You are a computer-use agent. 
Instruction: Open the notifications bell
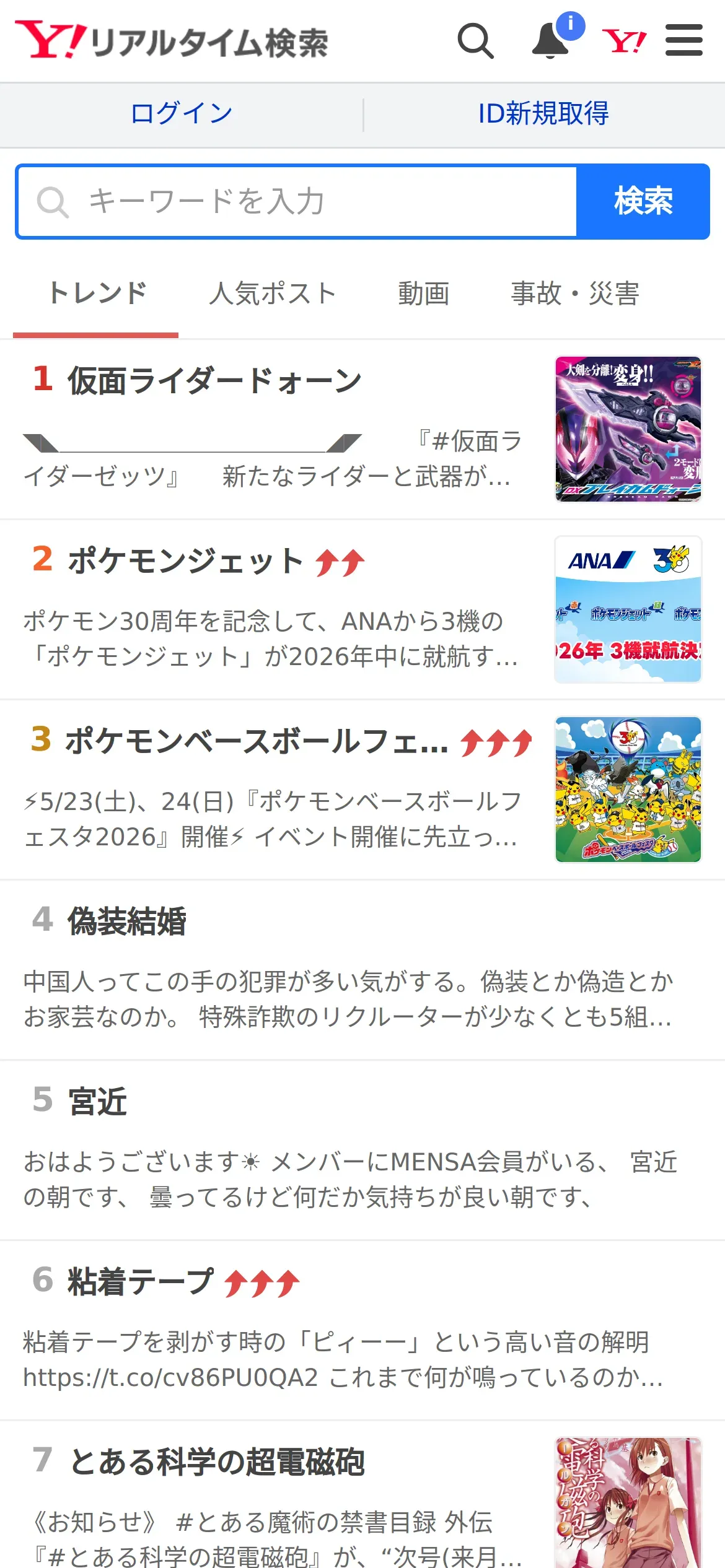(x=551, y=41)
